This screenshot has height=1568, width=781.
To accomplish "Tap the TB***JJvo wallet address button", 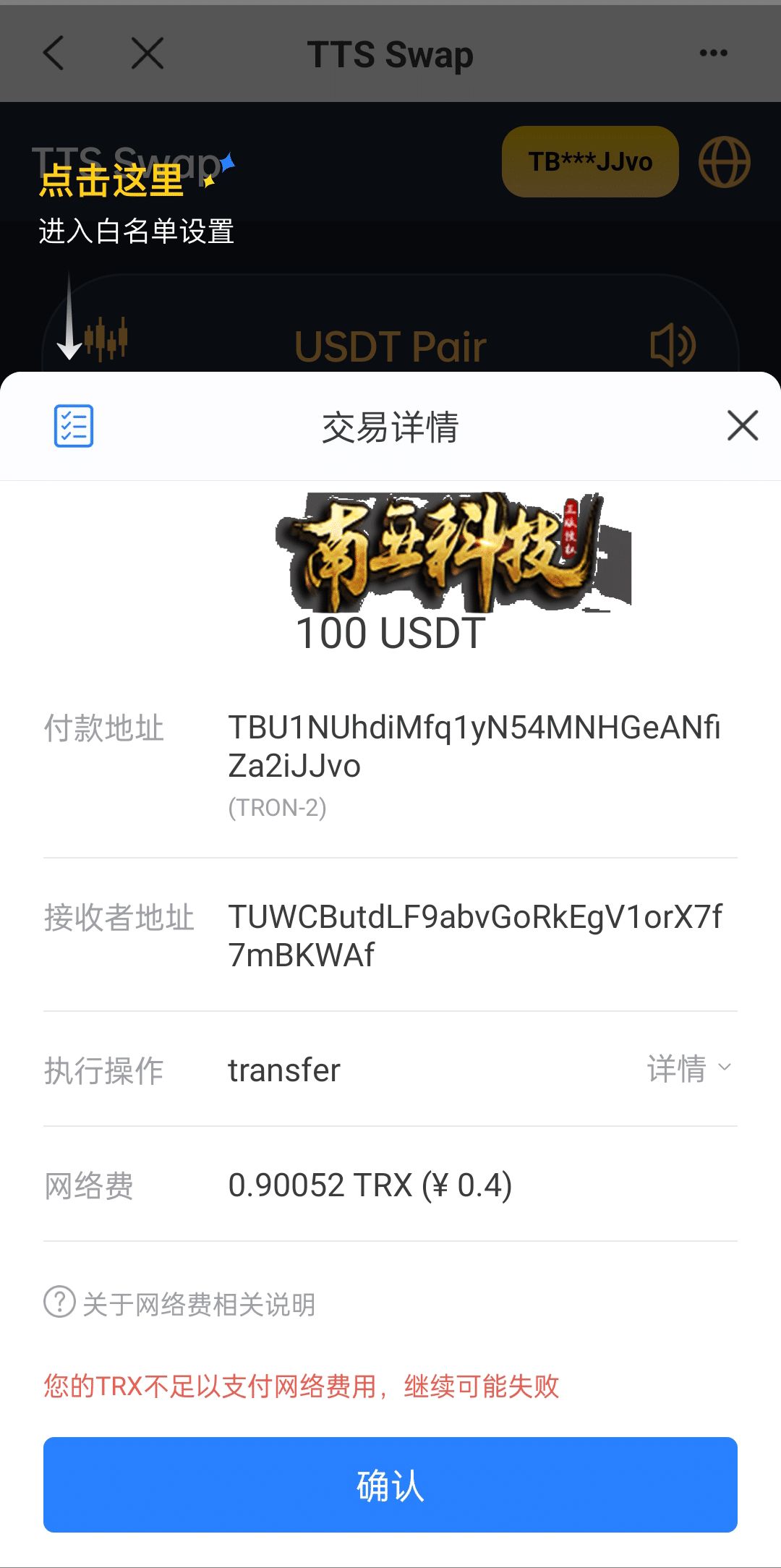I will [x=590, y=161].
